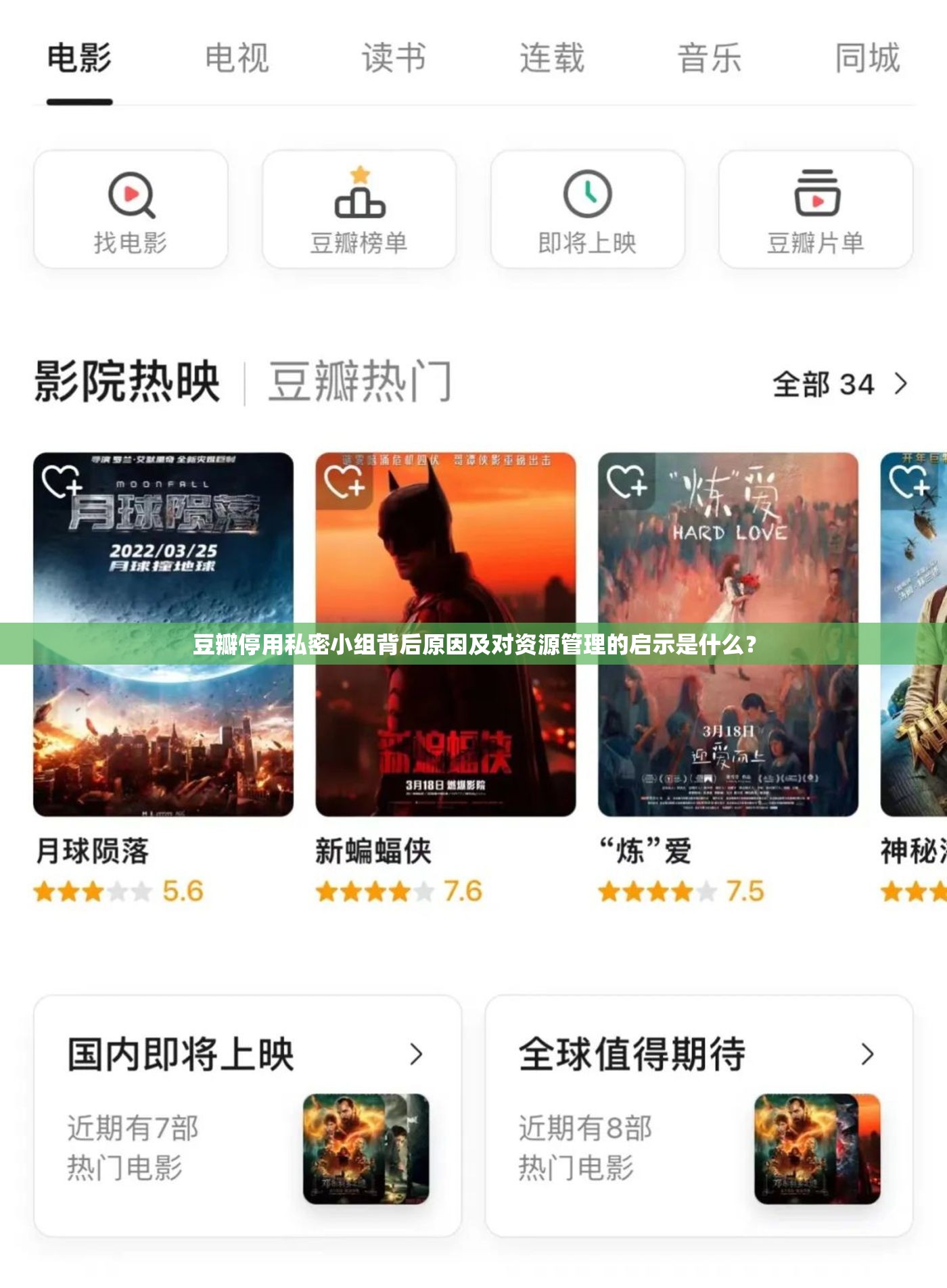Switch to the 豆瓣热门 list
The image size is (947, 1288).
[359, 382]
